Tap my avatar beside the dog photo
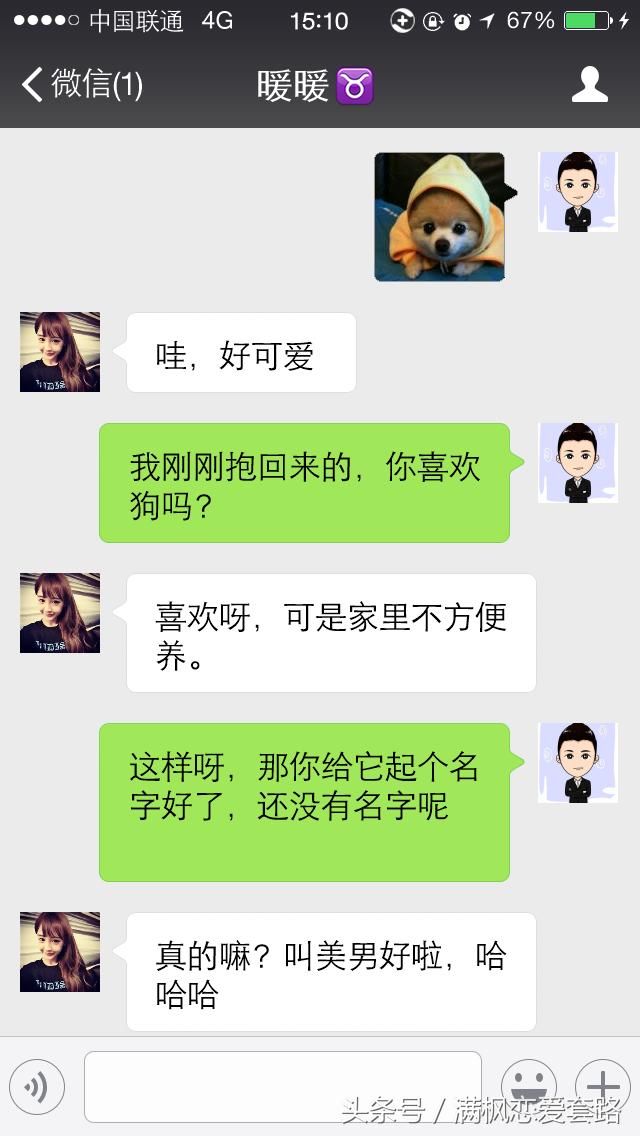This screenshot has height=1136, width=640. [x=578, y=192]
